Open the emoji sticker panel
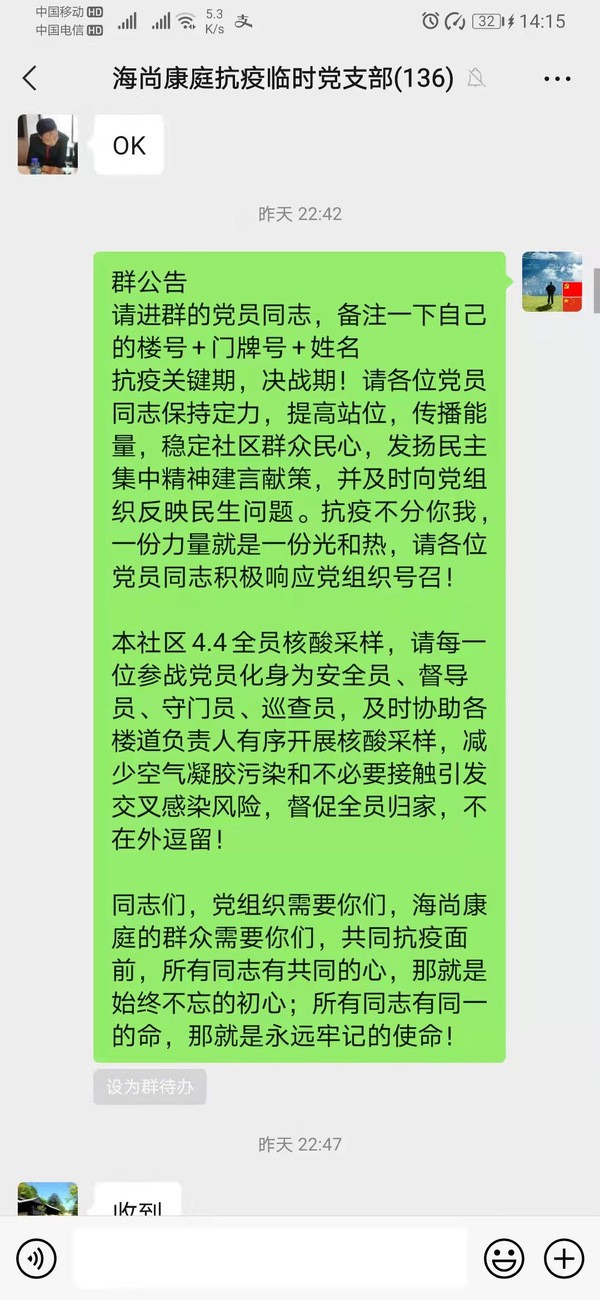600x1300 pixels. click(504, 1257)
